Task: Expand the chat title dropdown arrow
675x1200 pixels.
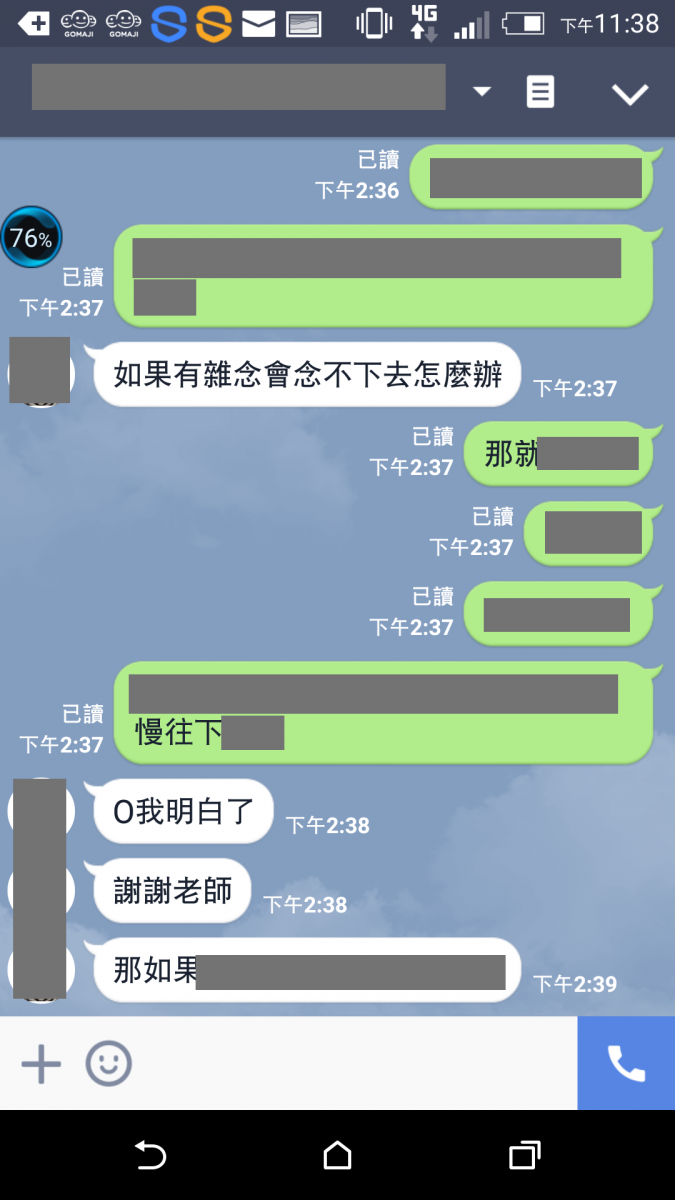Action: coord(482,92)
